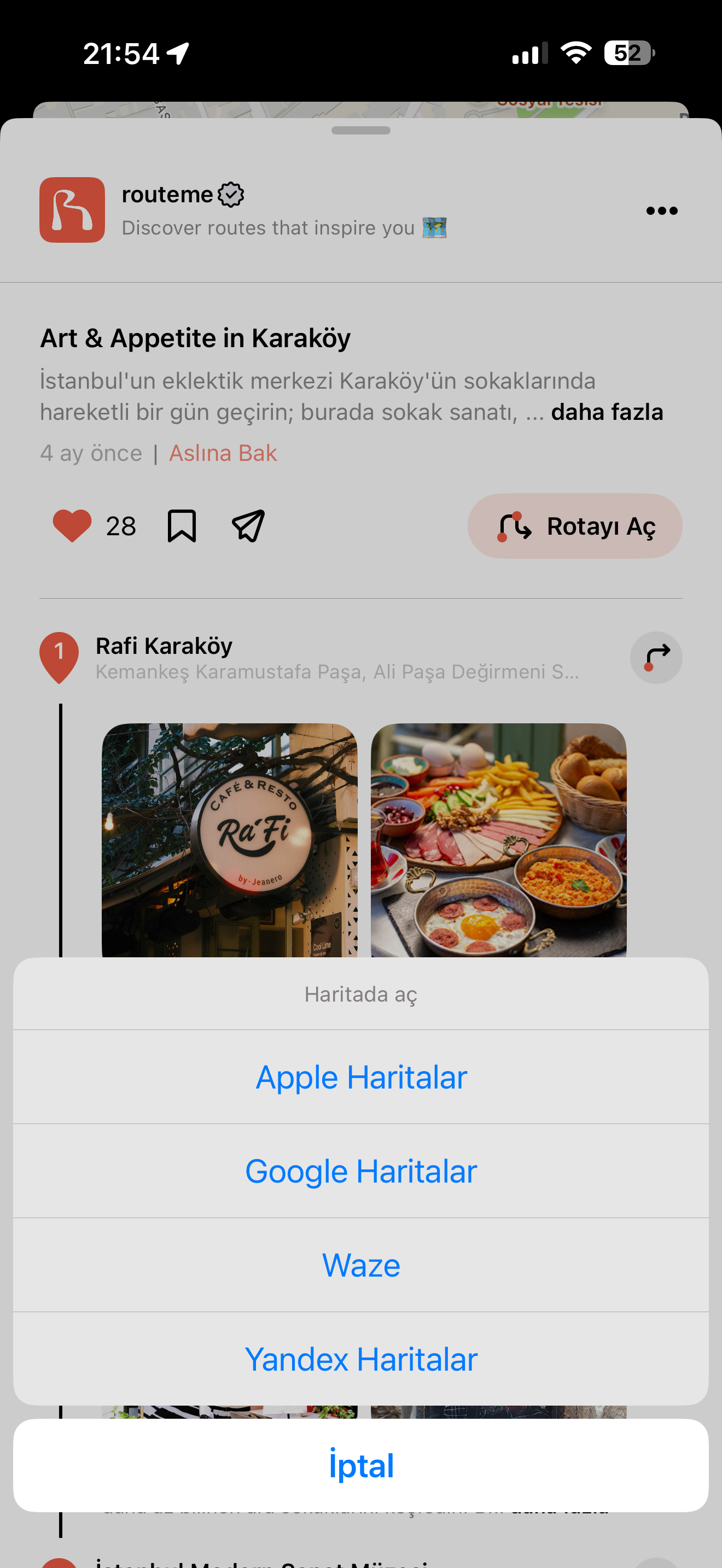The width and height of the screenshot is (722, 1568).
Task: Open the route in Apple Haritalar
Action: coord(361,1077)
